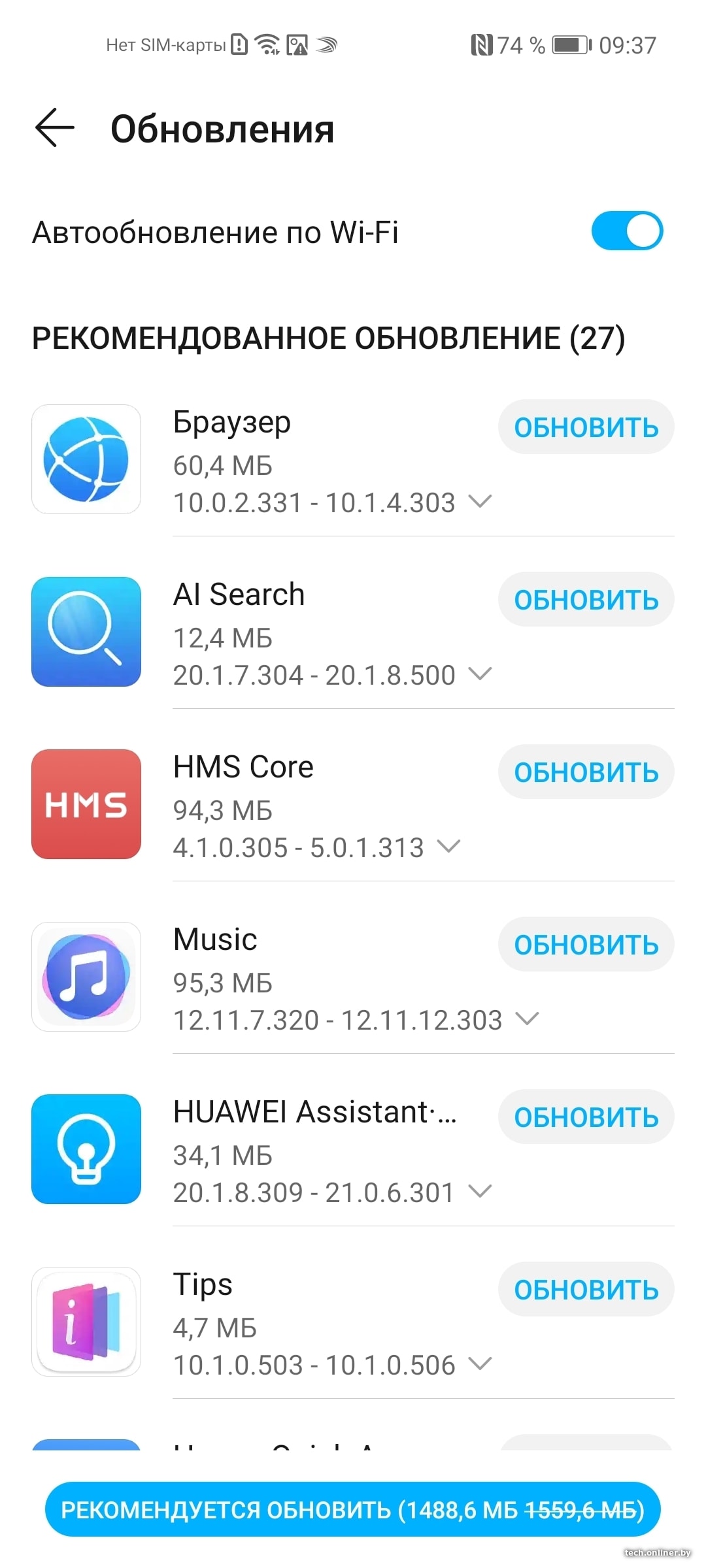Expand the HMS Core version chevron

(449, 847)
